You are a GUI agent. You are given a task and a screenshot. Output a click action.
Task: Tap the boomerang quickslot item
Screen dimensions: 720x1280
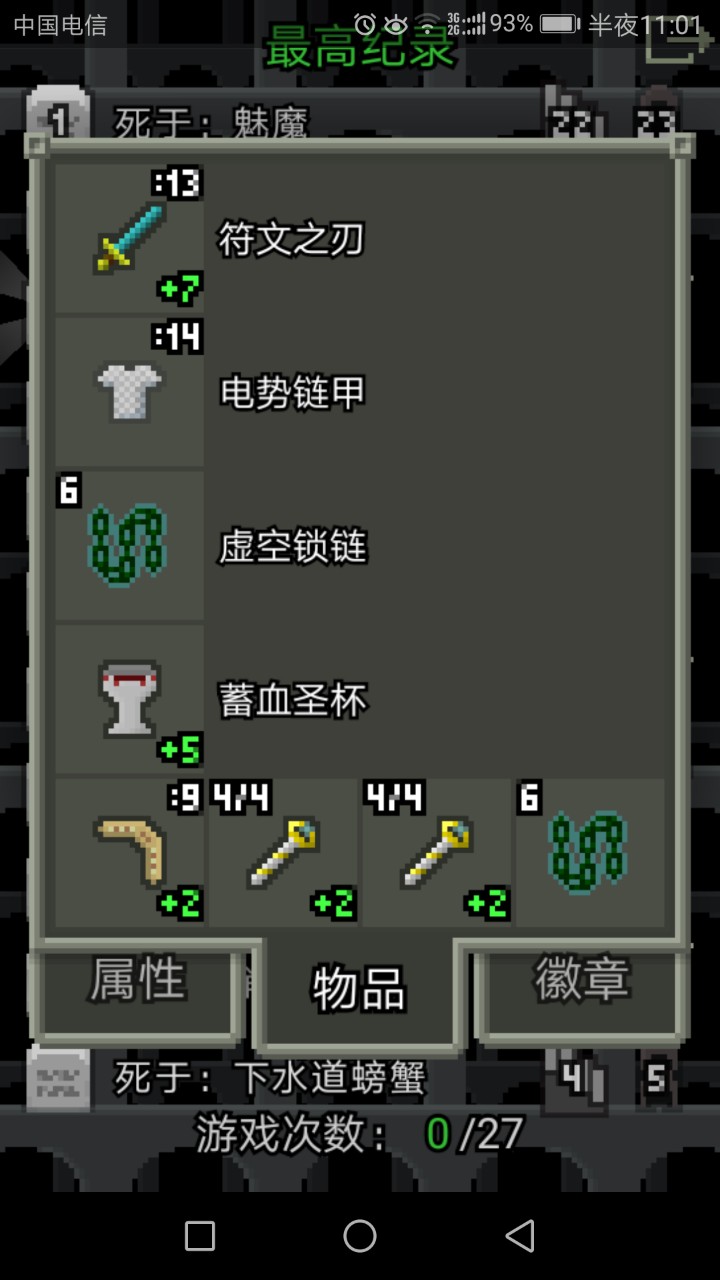point(130,852)
